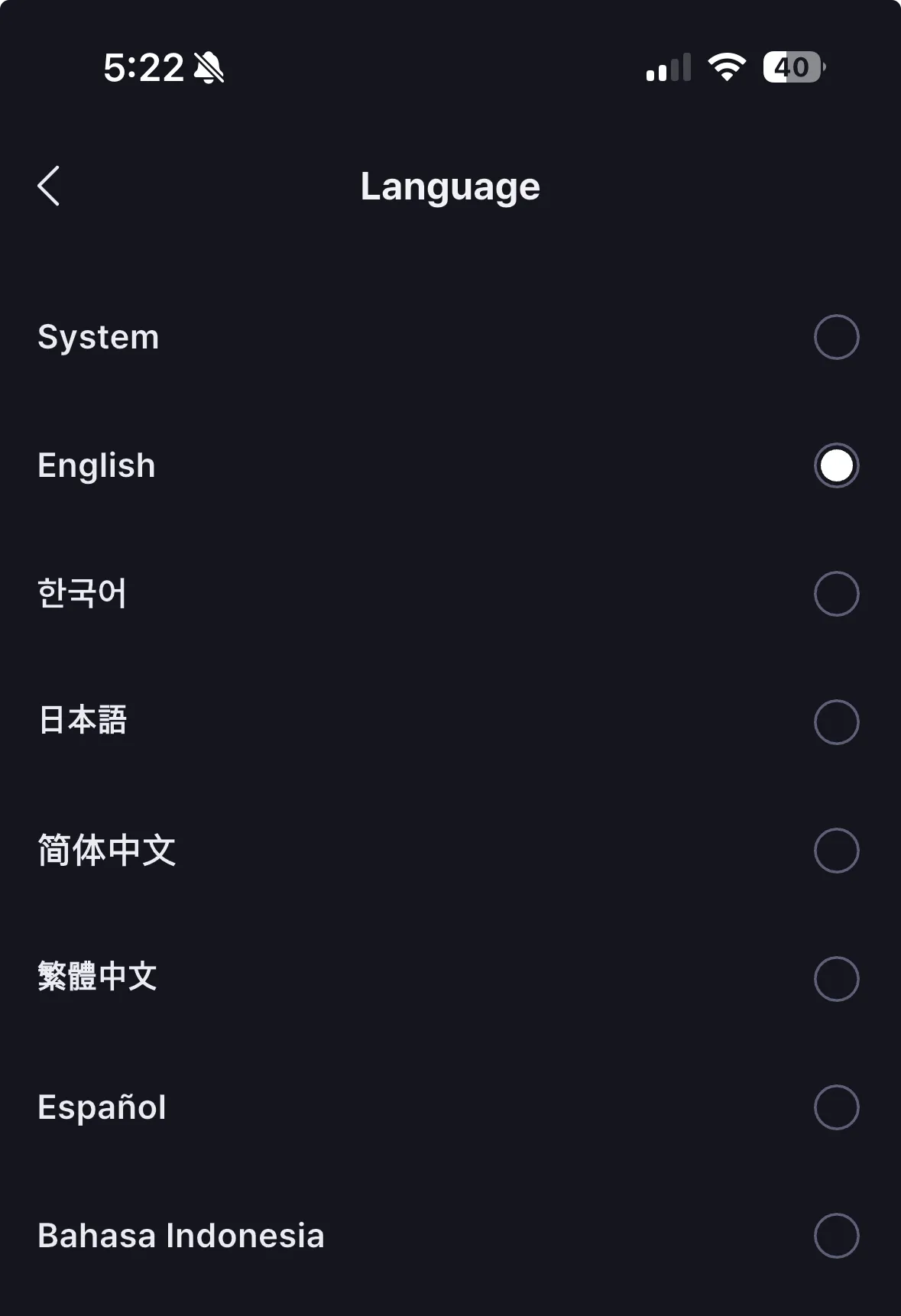Choose Bahasa Indonesia
Viewport: 901px width, 1316px height.
click(x=836, y=1236)
